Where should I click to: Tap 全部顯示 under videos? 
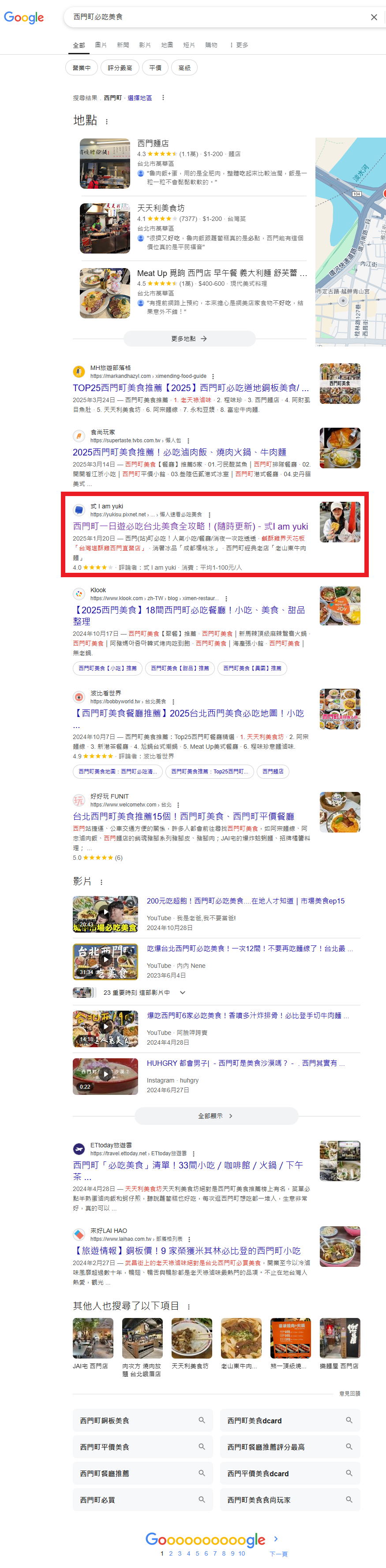(x=216, y=1116)
